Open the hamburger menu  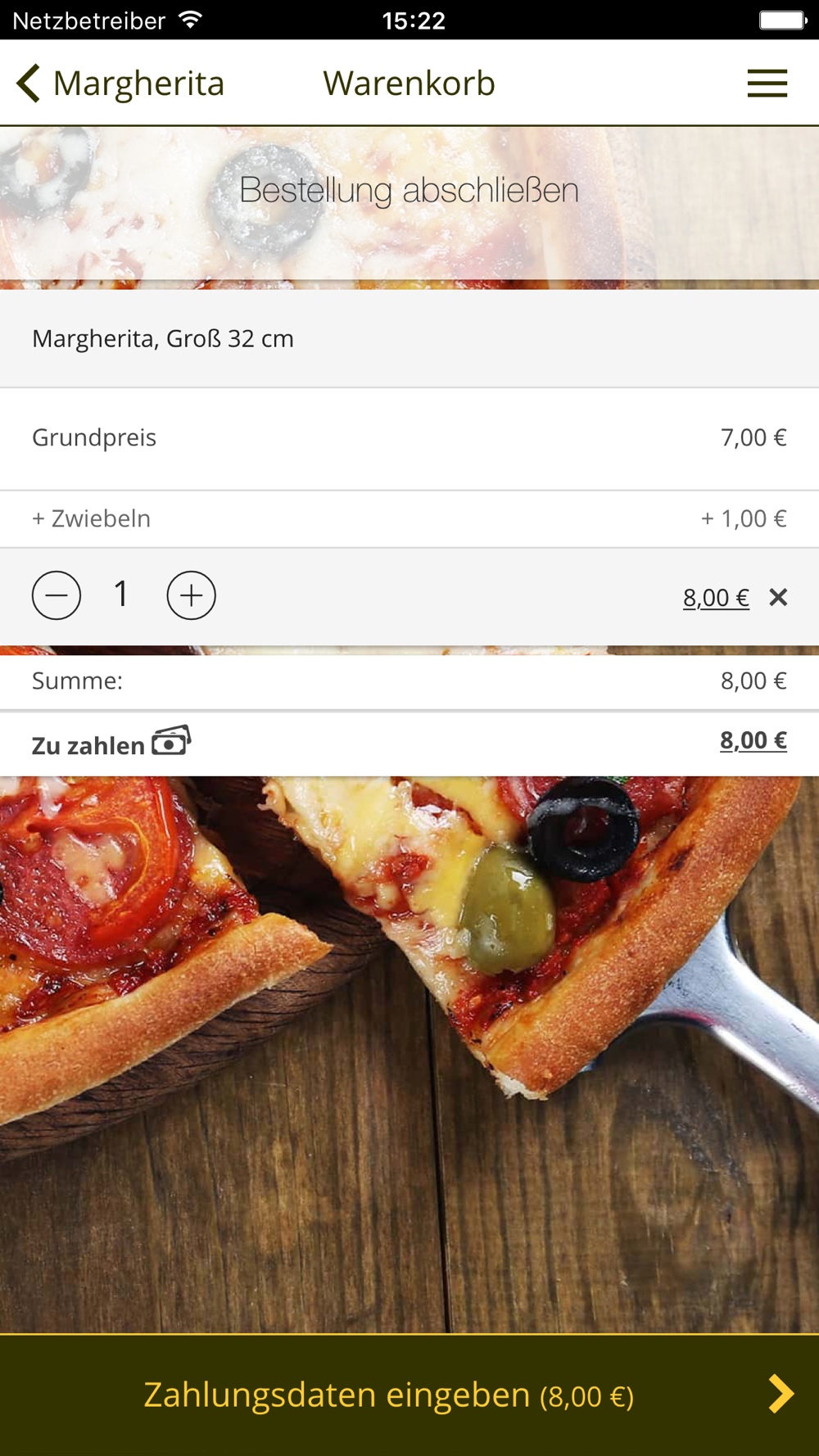click(767, 84)
